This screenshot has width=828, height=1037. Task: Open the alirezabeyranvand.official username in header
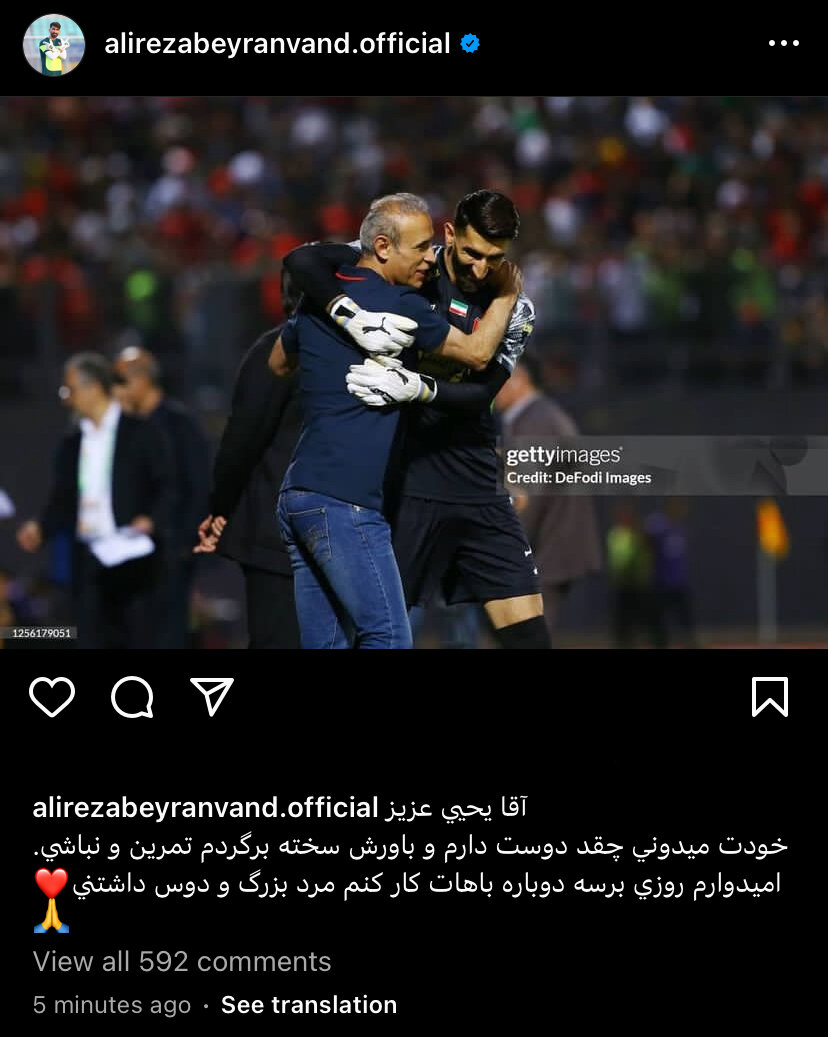[277, 44]
